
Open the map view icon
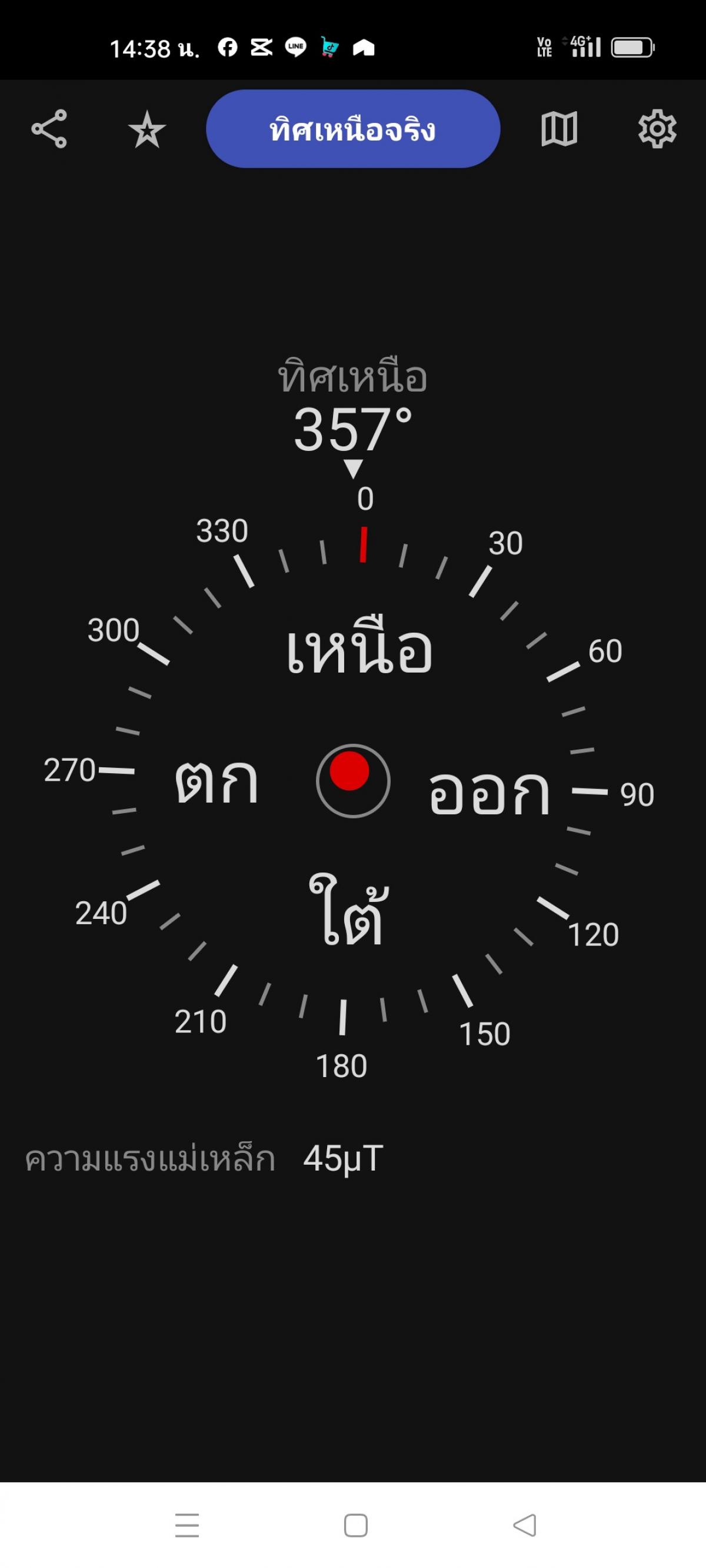(558, 129)
